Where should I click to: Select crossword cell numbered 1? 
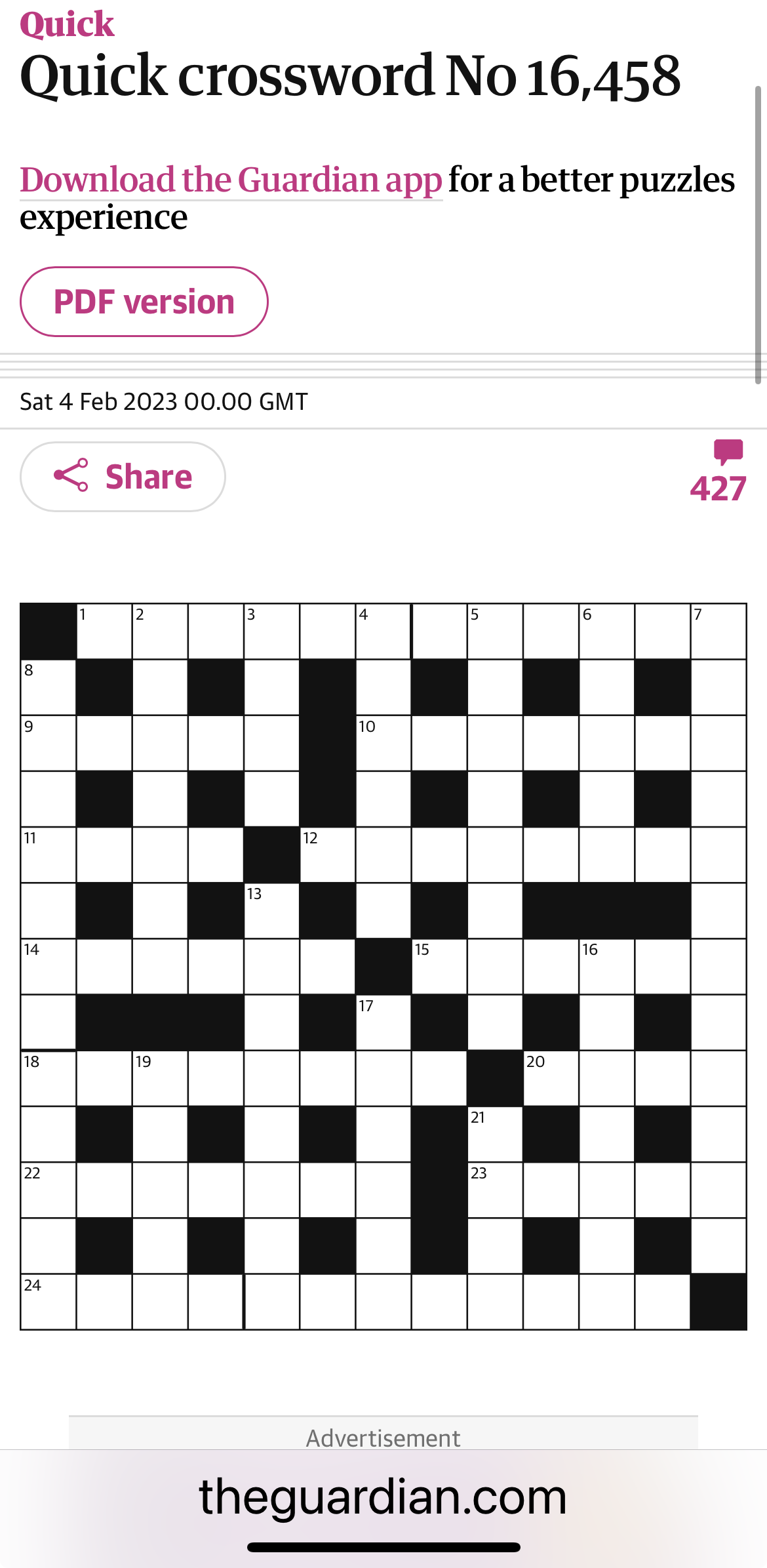coord(104,632)
